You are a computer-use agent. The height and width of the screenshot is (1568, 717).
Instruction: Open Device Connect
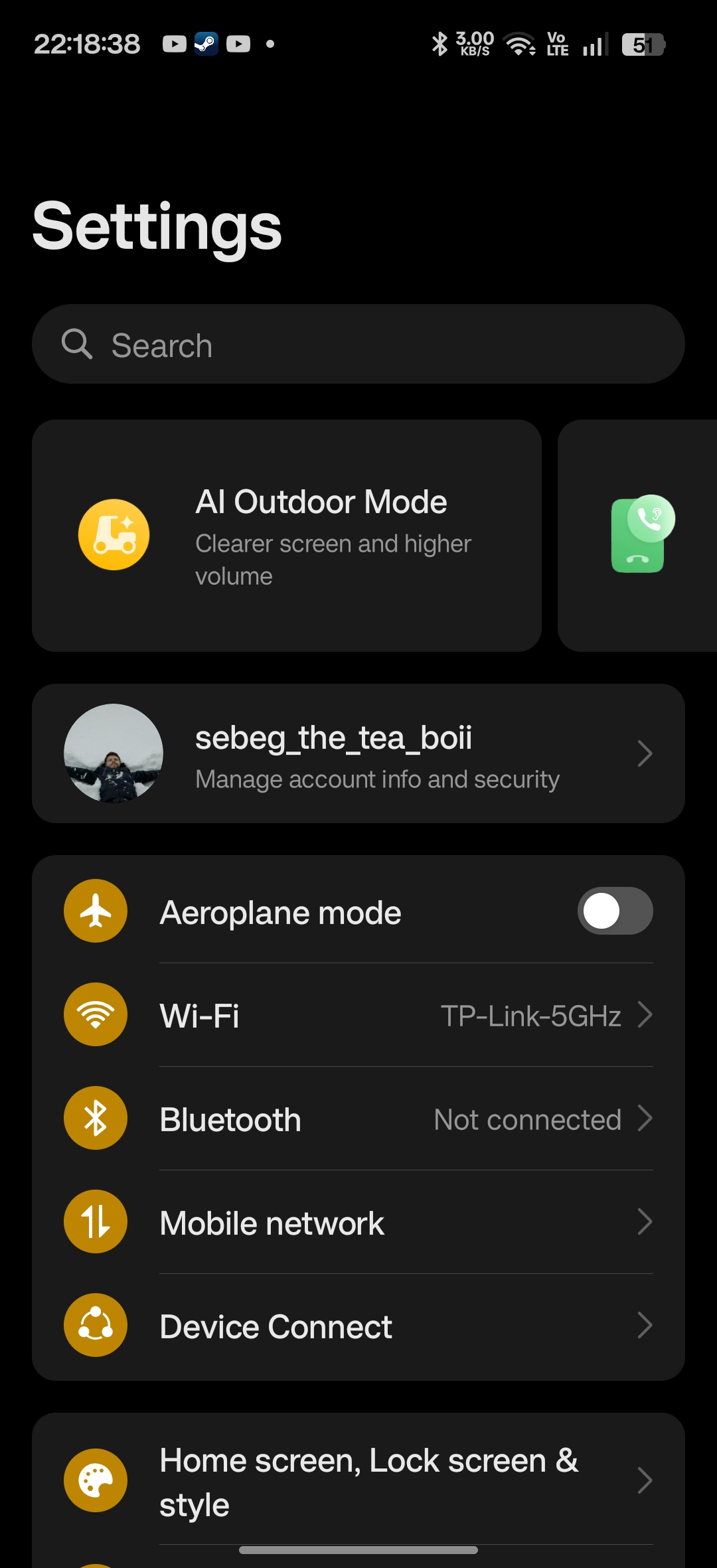pos(358,1326)
